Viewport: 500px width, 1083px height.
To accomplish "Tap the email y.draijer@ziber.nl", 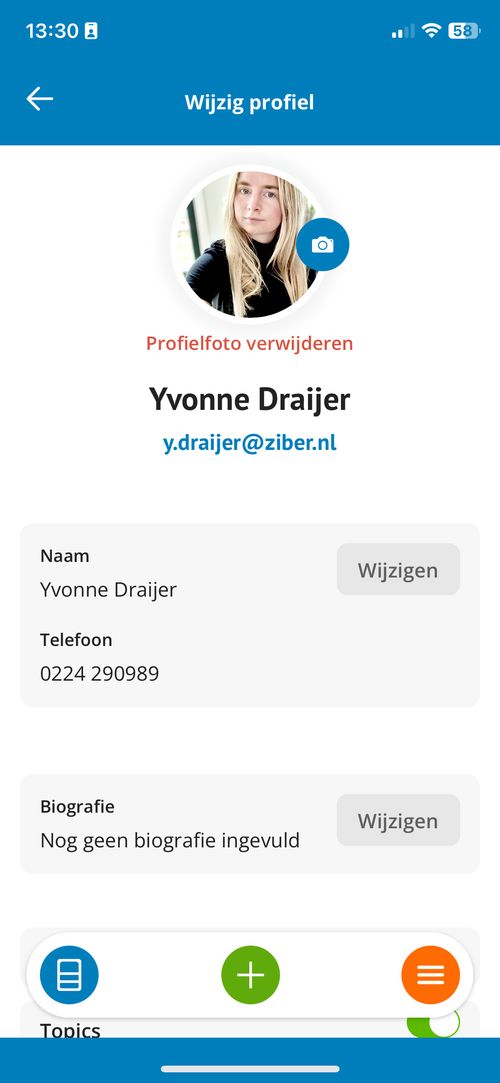I will (x=250, y=443).
